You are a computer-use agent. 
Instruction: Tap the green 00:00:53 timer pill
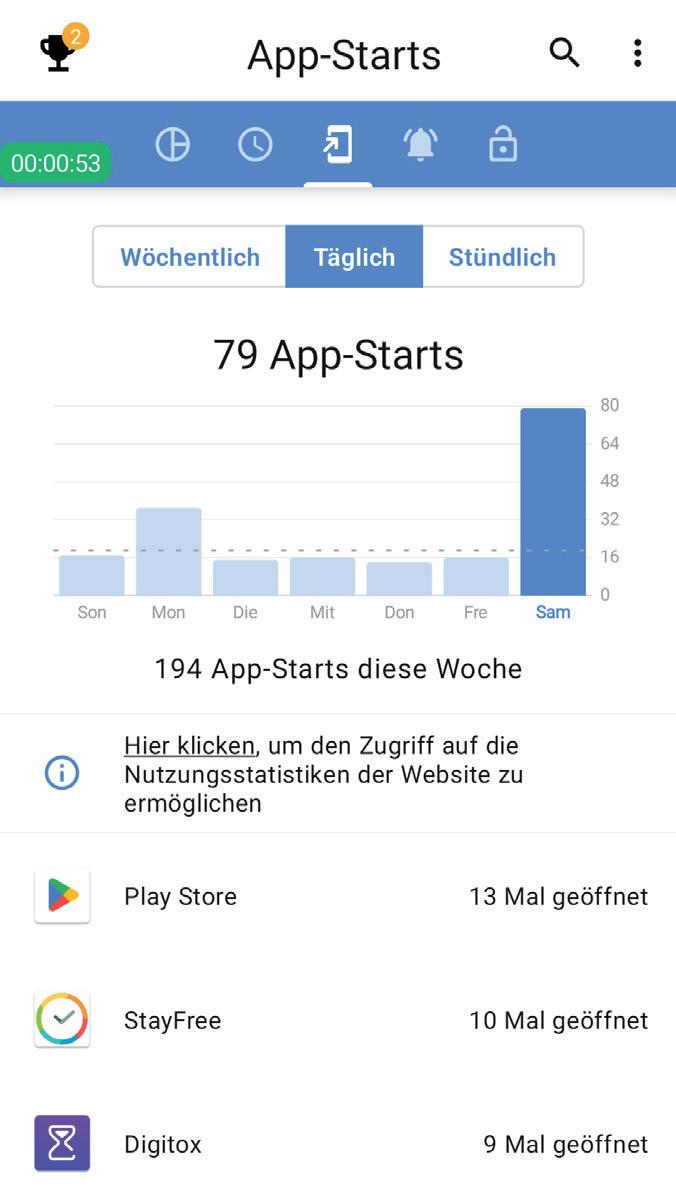pos(56,163)
